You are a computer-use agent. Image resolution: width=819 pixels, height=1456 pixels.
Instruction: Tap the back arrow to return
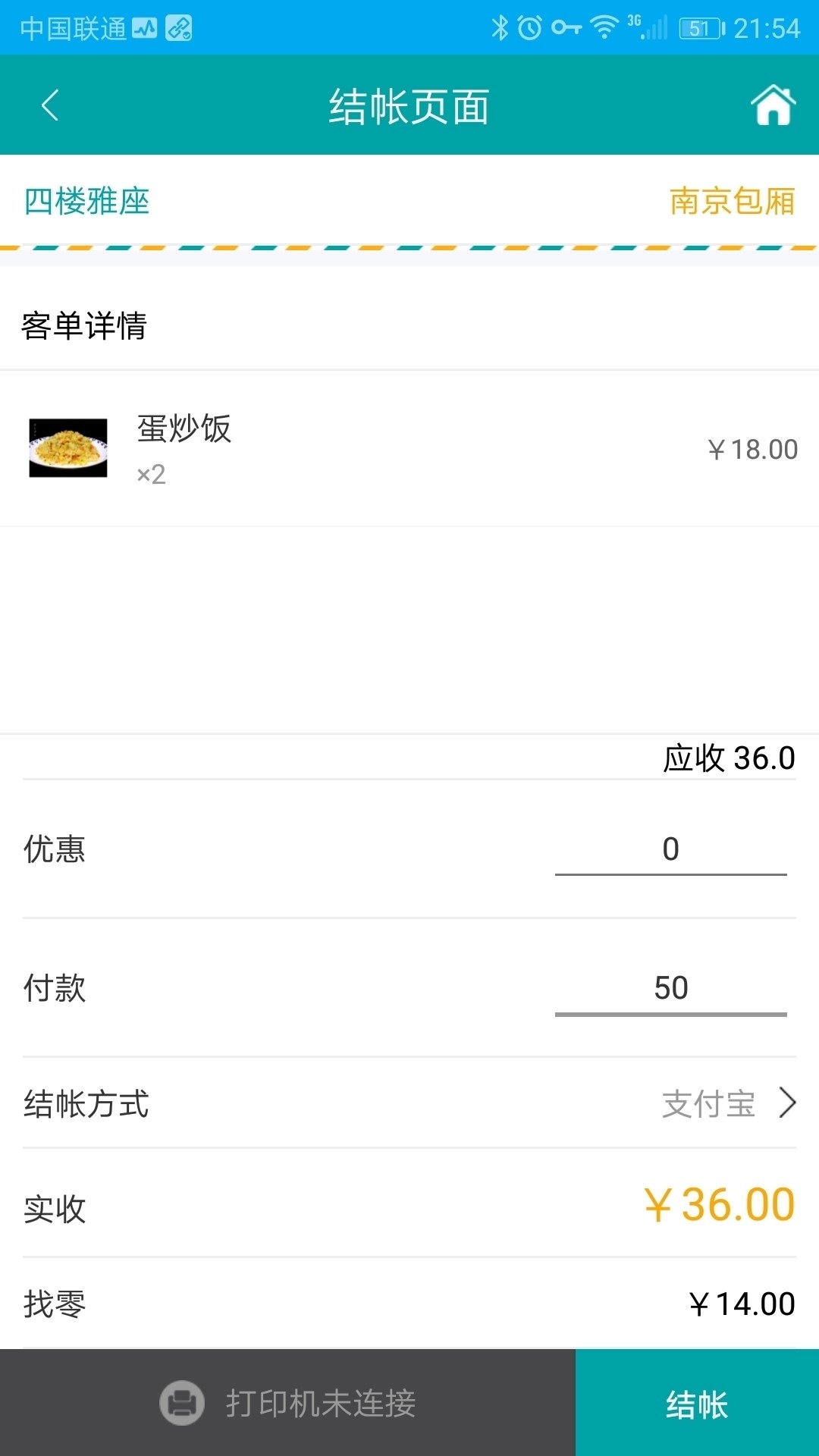tap(51, 105)
